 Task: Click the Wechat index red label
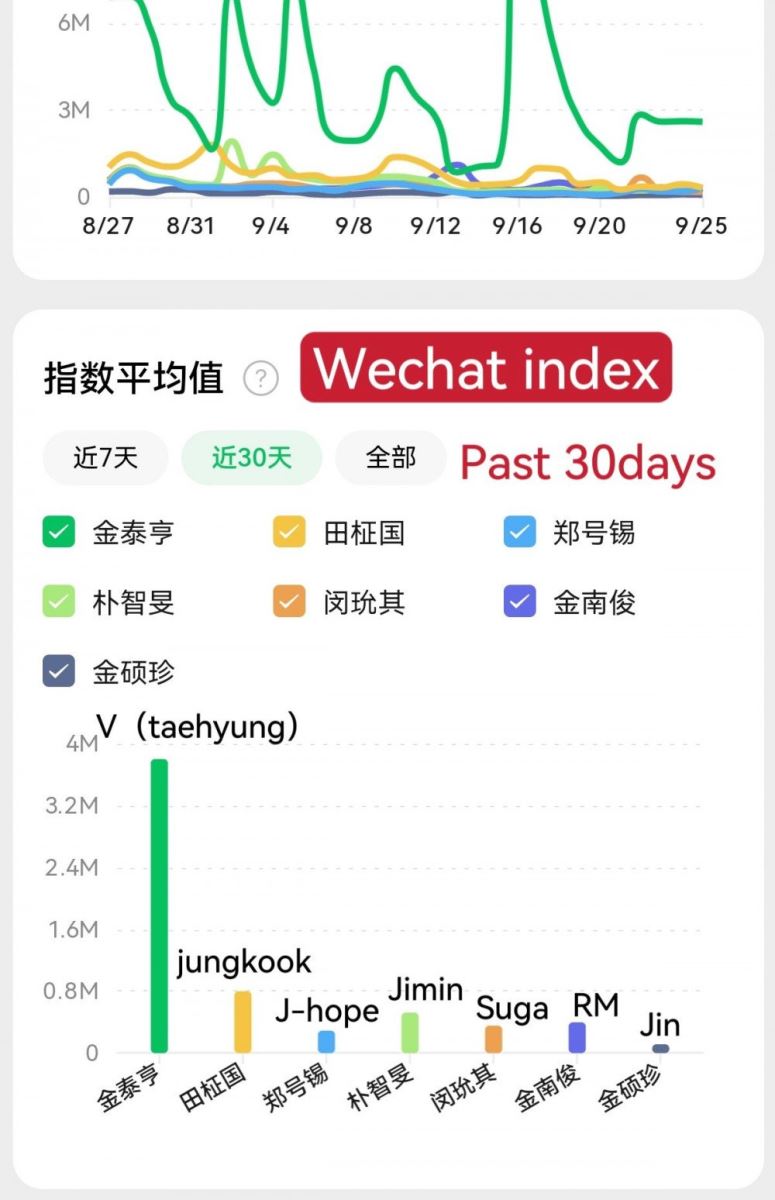tap(485, 370)
